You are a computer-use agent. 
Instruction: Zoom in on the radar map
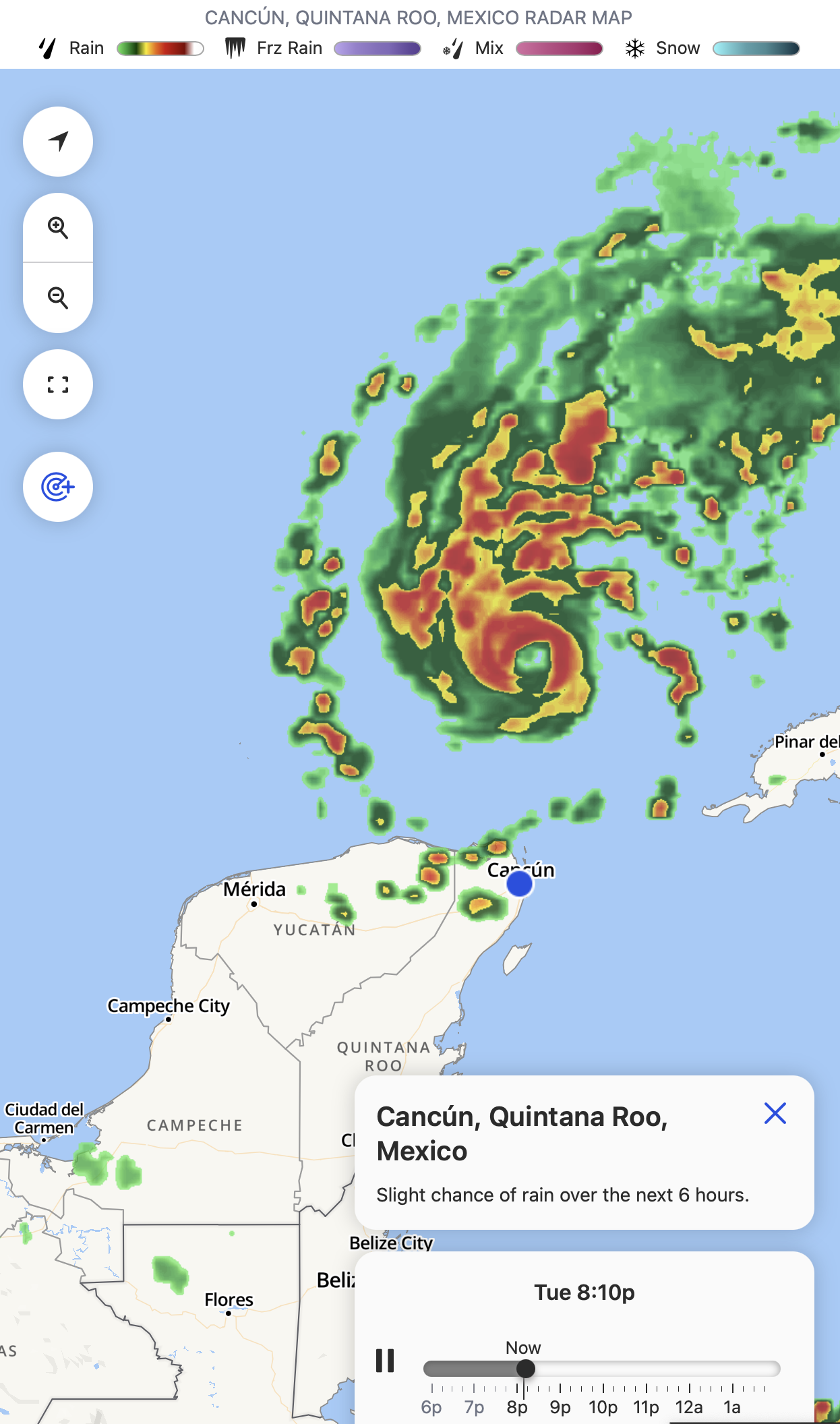point(58,228)
